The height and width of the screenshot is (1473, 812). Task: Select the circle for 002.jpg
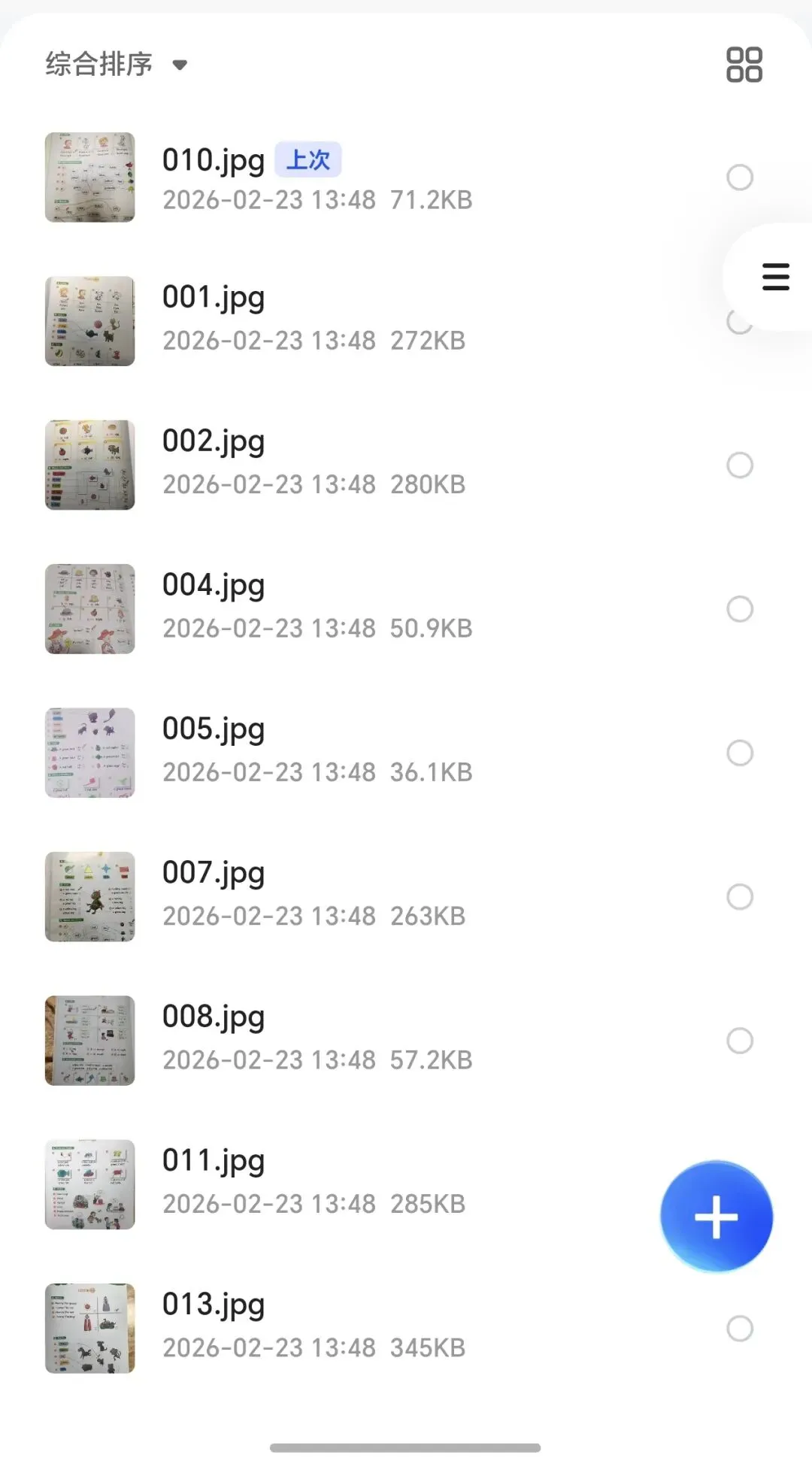[740, 465]
